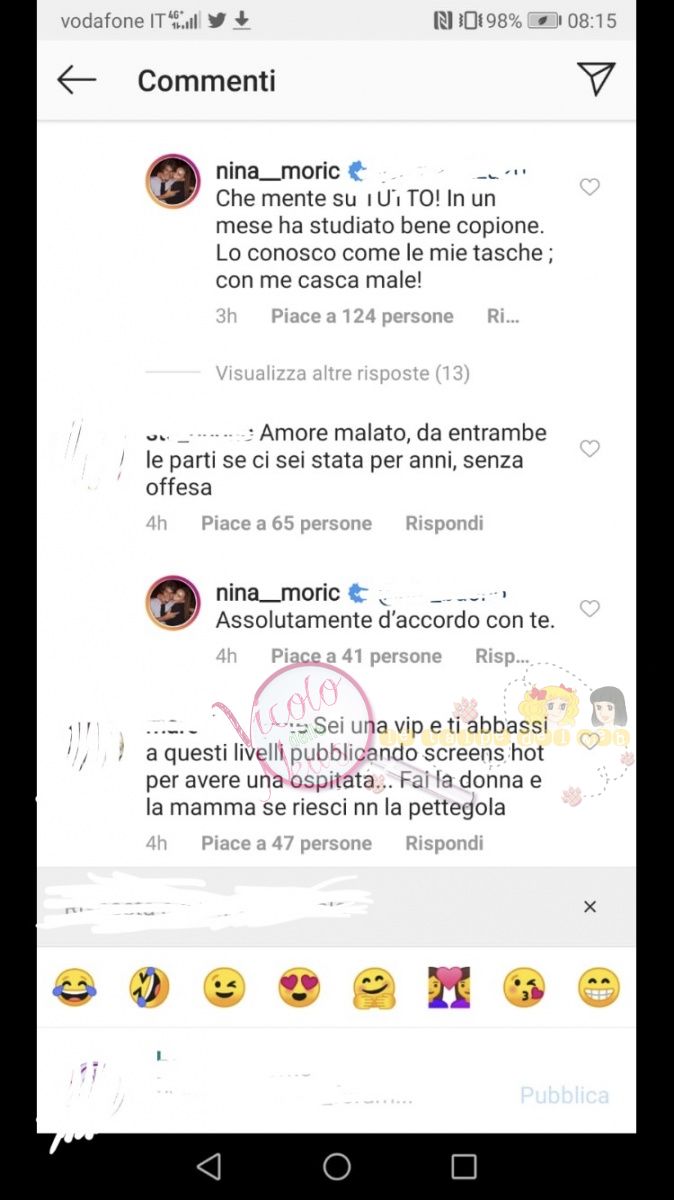Like the 'Assolutamente d'accordo con te' comment
Screen dimensions: 674x1200
(590, 609)
